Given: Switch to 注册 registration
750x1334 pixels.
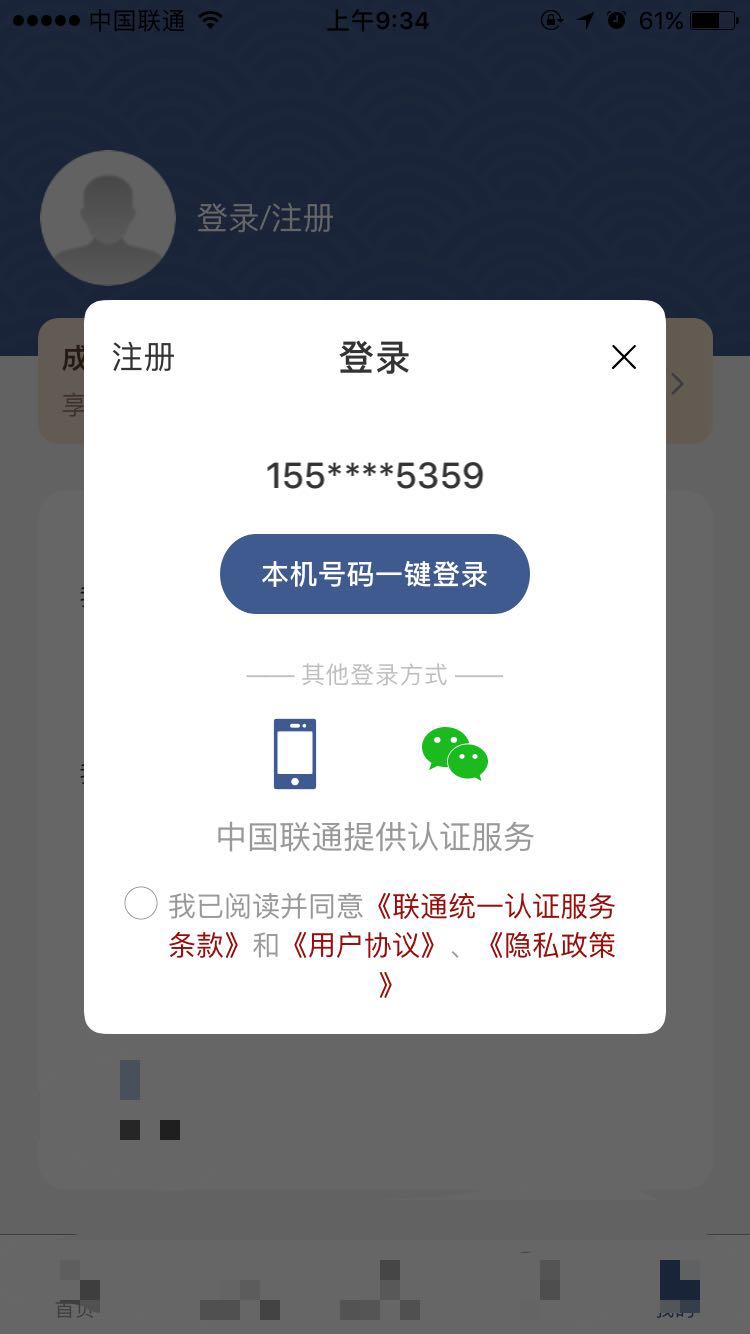Looking at the screenshot, I should click(143, 357).
